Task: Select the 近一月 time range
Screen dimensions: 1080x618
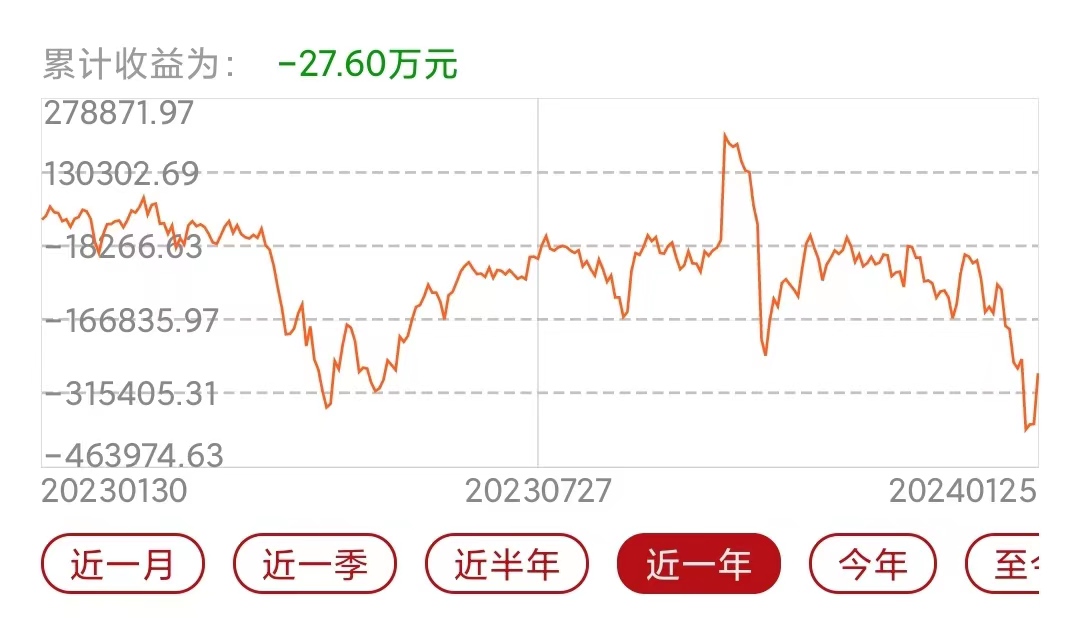Action: click(x=123, y=564)
